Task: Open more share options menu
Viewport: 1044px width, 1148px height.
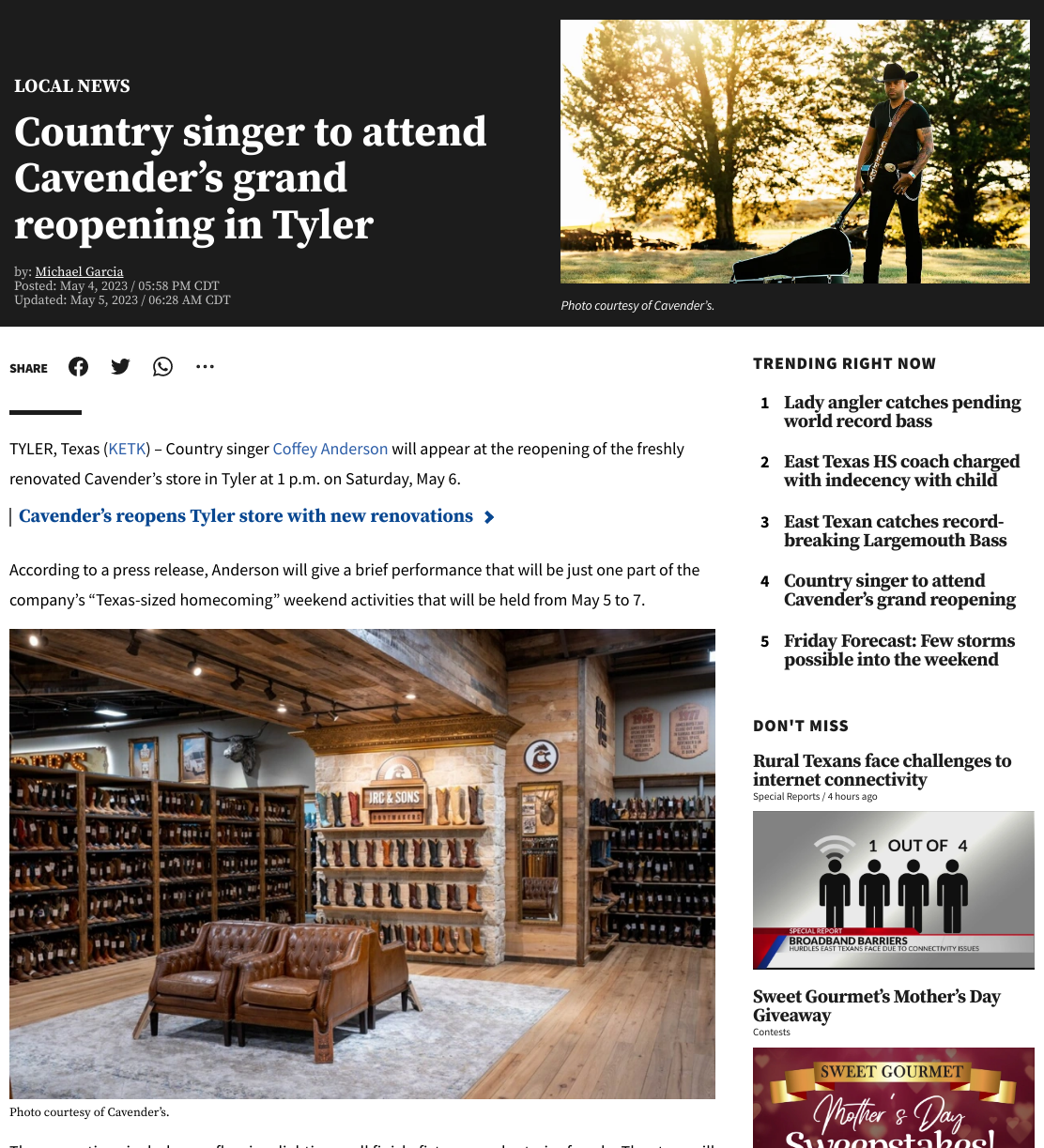Action: pyautogui.click(x=205, y=367)
